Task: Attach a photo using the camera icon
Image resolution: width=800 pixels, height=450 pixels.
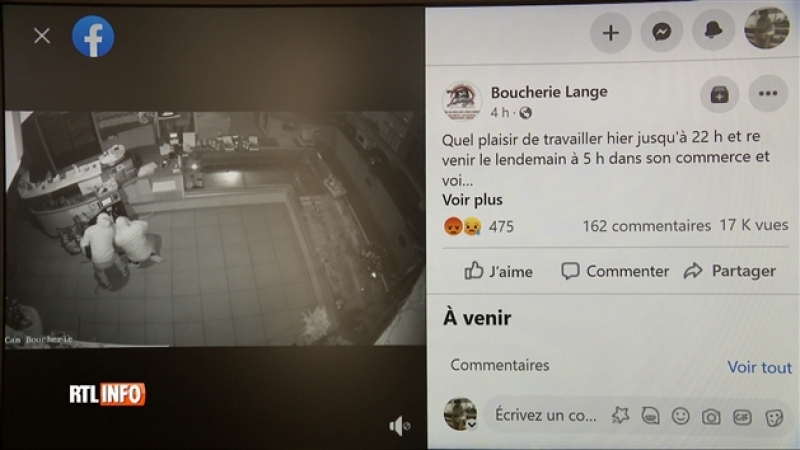Action: click(711, 416)
